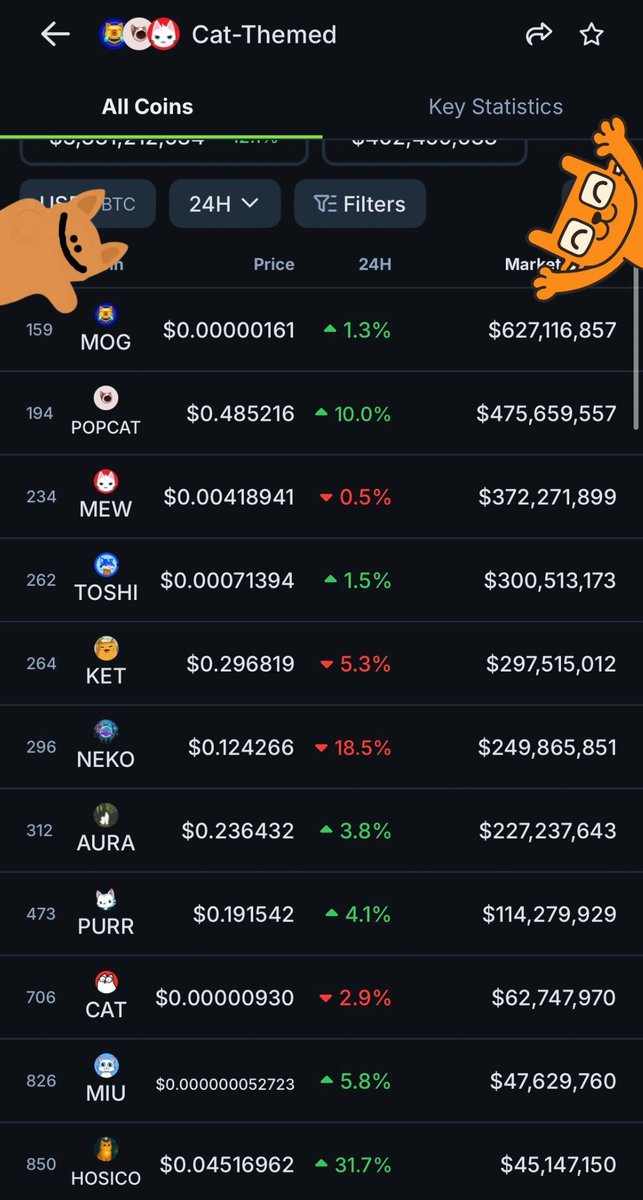The height and width of the screenshot is (1200, 643).
Task: Open the MOG coin row
Action: 321,330
